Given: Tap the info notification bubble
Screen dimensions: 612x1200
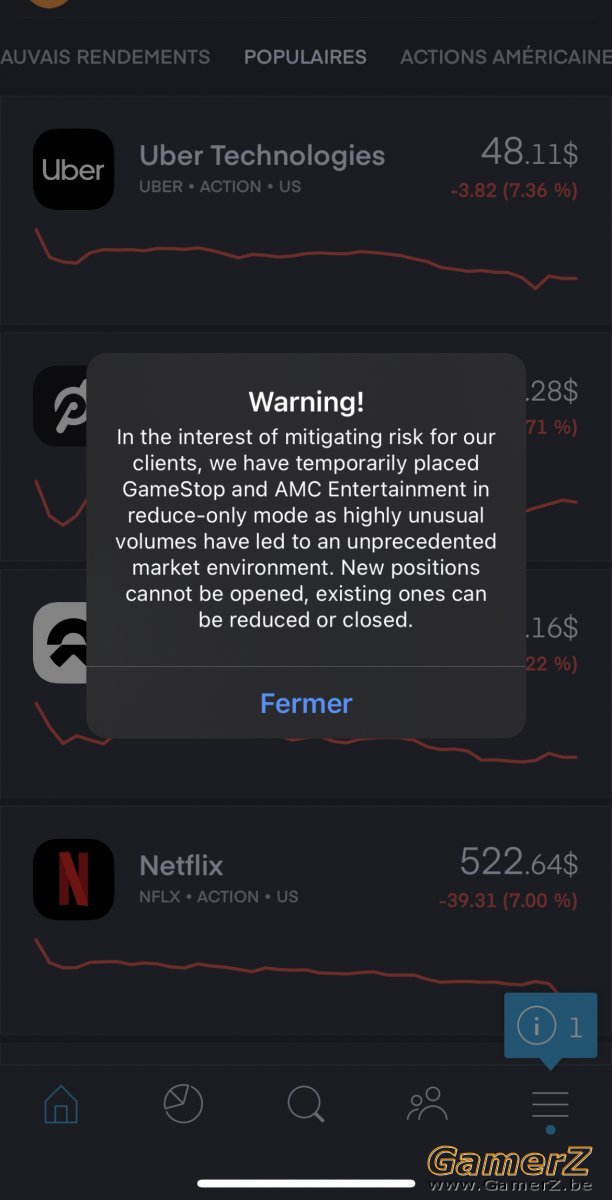Looking at the screenshot, I should (550, 1028).
